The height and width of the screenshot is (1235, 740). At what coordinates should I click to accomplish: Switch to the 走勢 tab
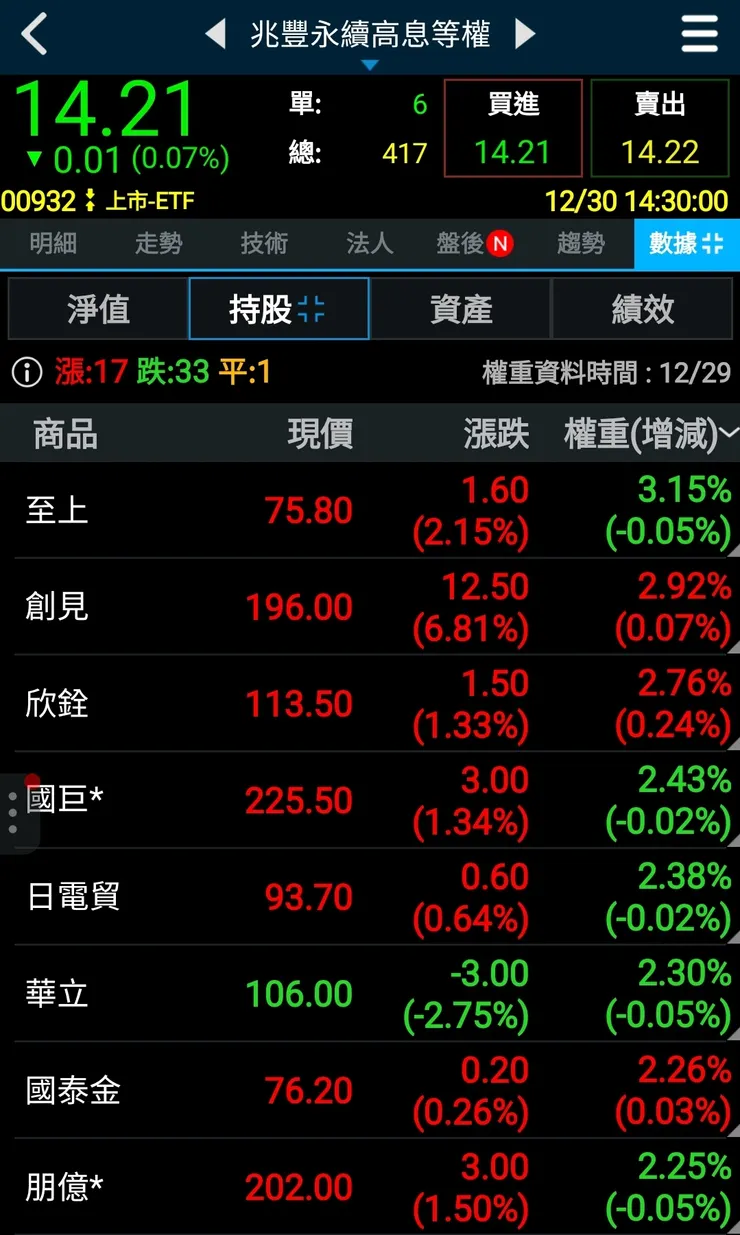[157, 244]
